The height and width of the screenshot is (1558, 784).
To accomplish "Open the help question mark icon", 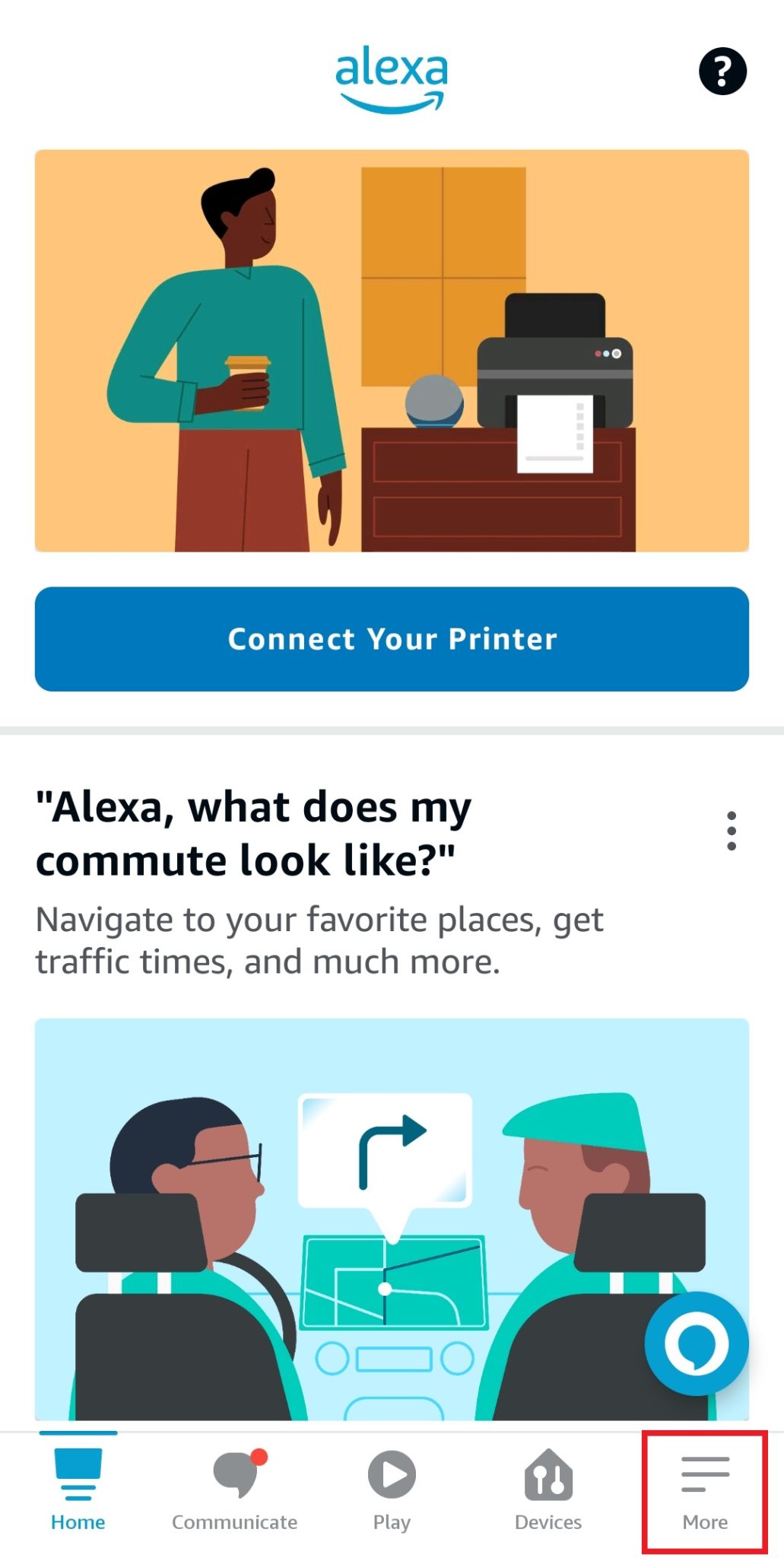I will pos(722,72).
